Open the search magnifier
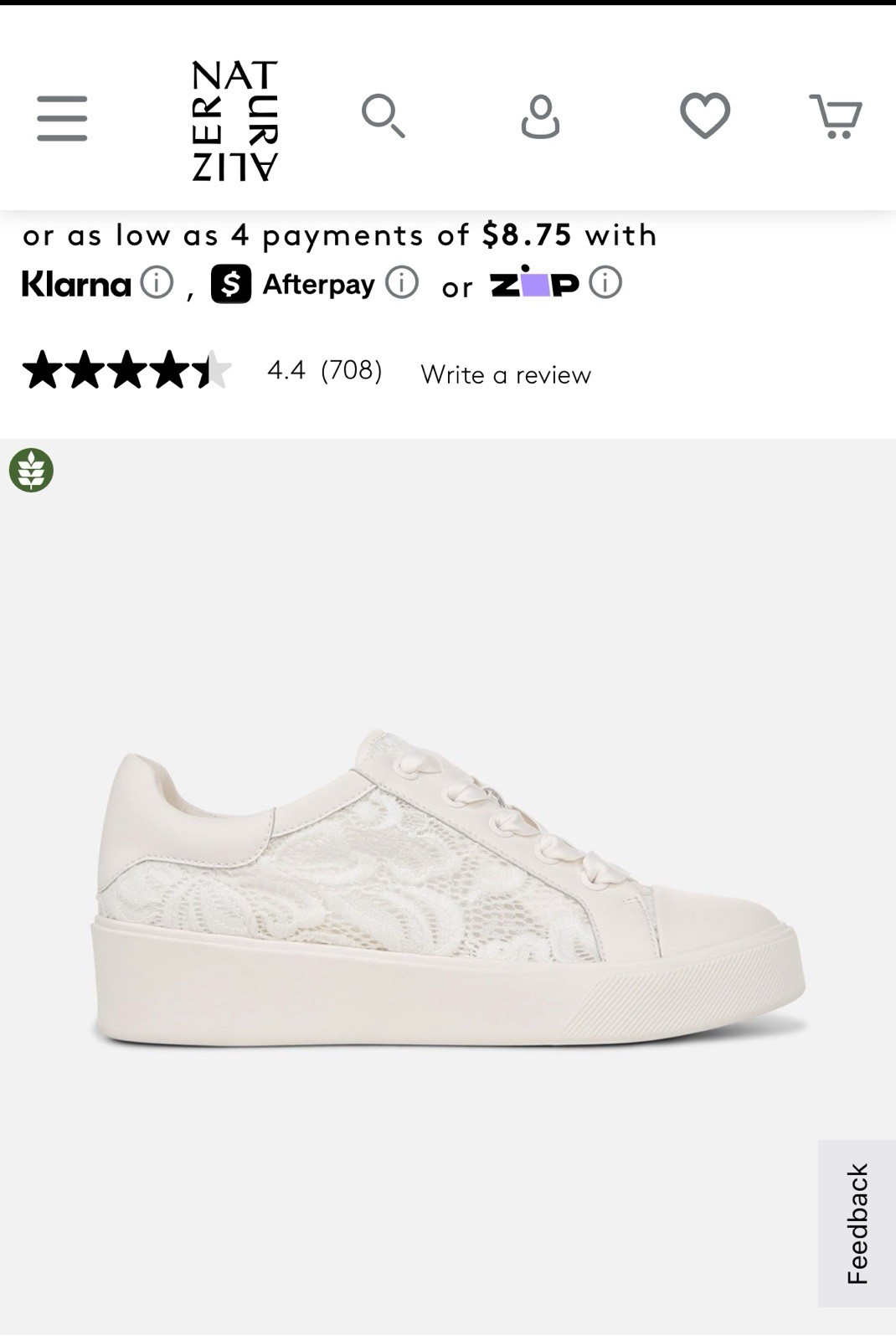This screenshot has width=896, height=1340. click(383, 116)
